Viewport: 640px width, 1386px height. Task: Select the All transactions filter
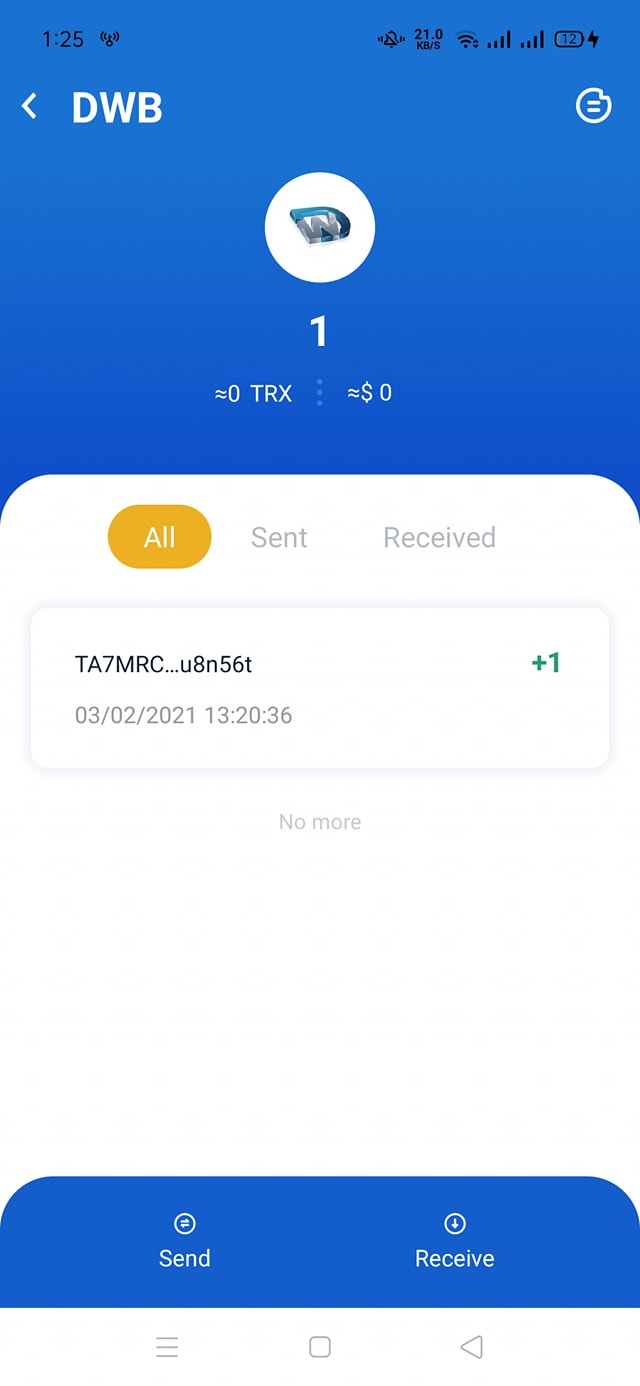(159, 537)
